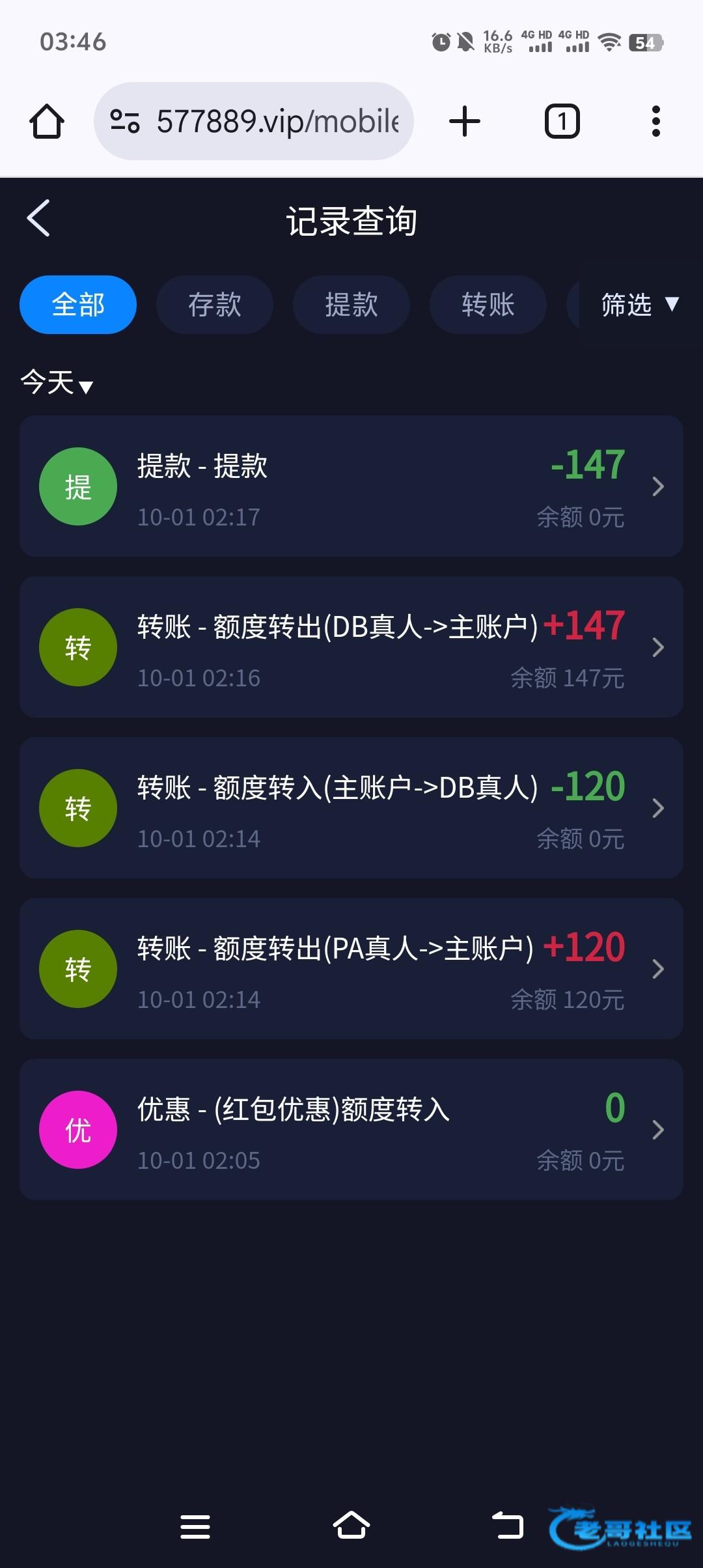Open the 主账户->DB真人 transfer record of -120
Viewport: 703px width, 1568px height.
351,808
